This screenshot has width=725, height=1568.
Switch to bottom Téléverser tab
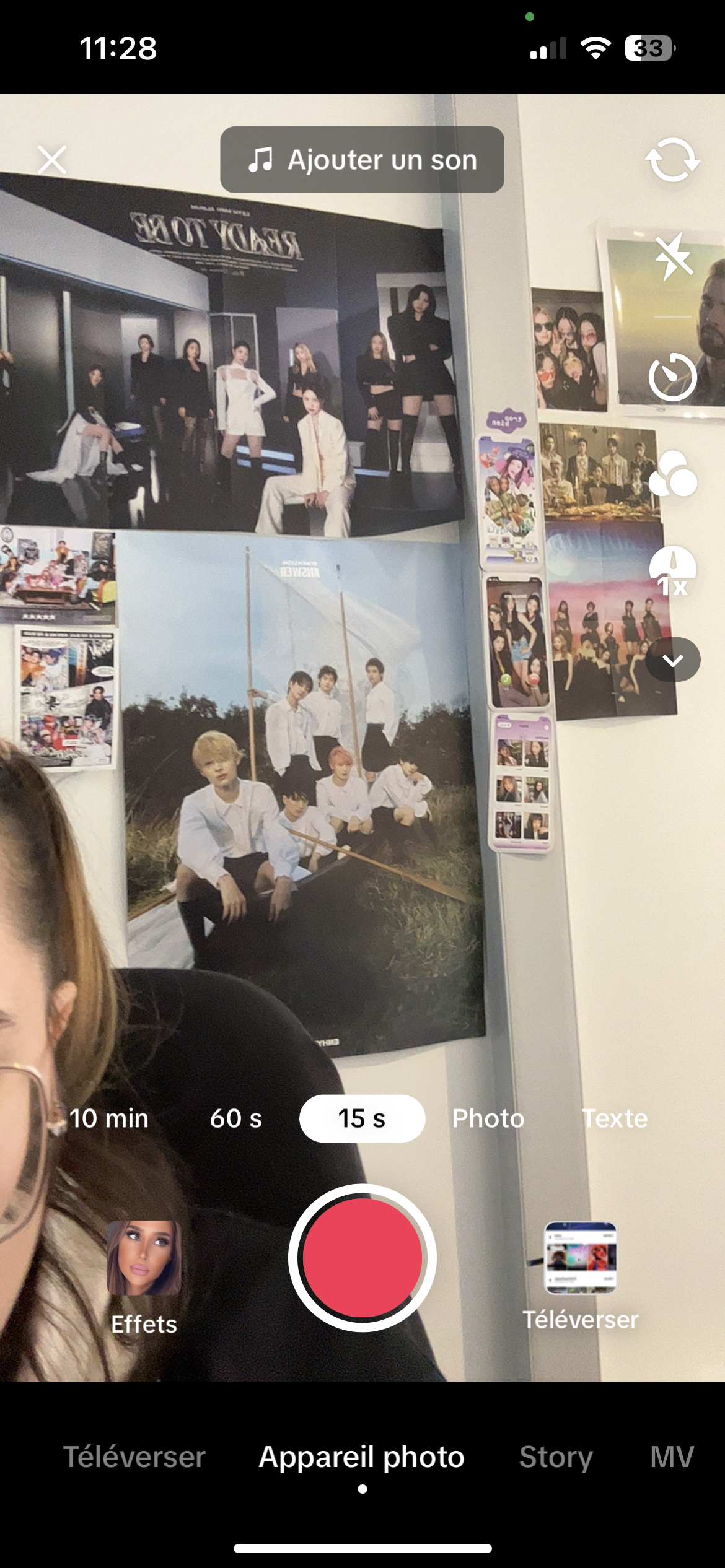134,1457
